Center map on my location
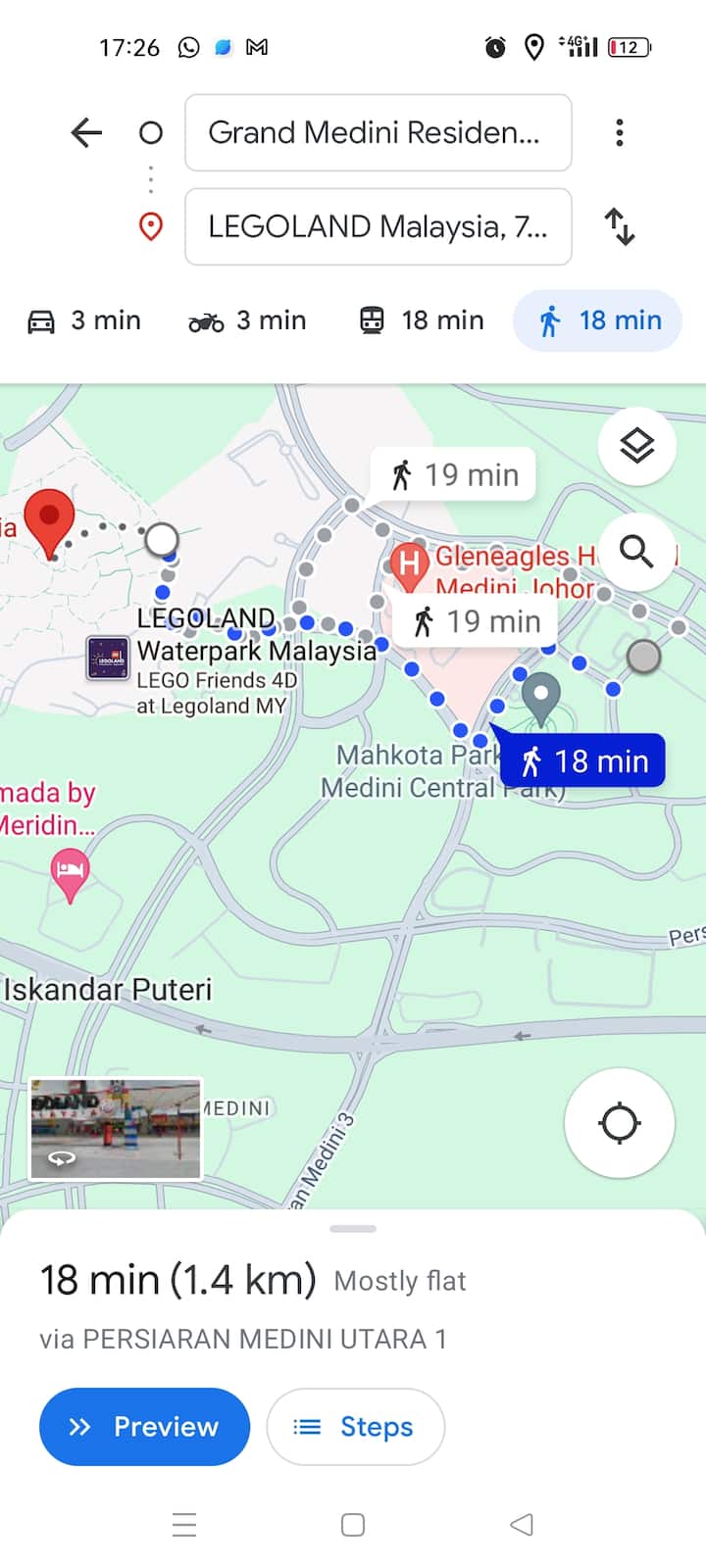 pyautogui.click(x=619, y=1123)
